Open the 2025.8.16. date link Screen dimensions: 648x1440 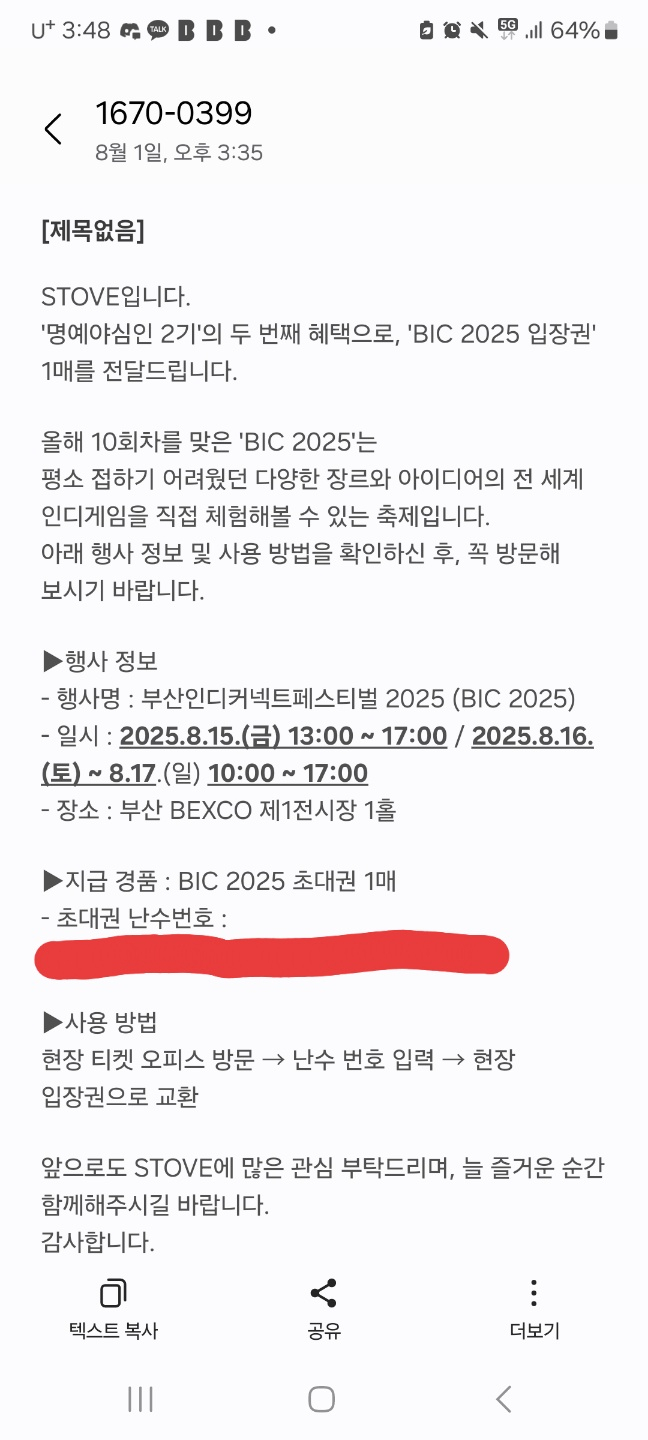[x=532, y=737]
